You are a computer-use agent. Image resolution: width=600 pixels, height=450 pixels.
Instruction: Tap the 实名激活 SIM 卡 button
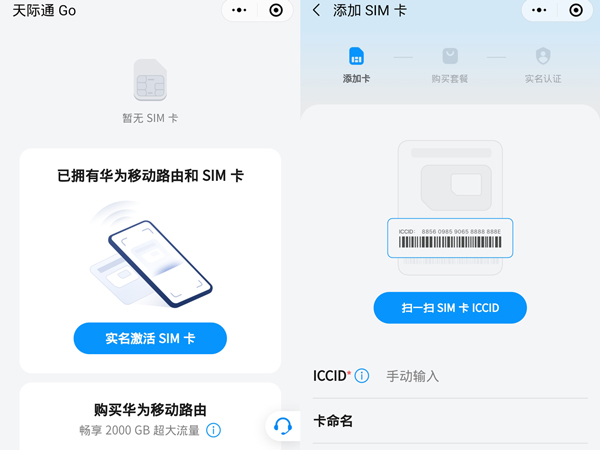[x=150, y=338]
